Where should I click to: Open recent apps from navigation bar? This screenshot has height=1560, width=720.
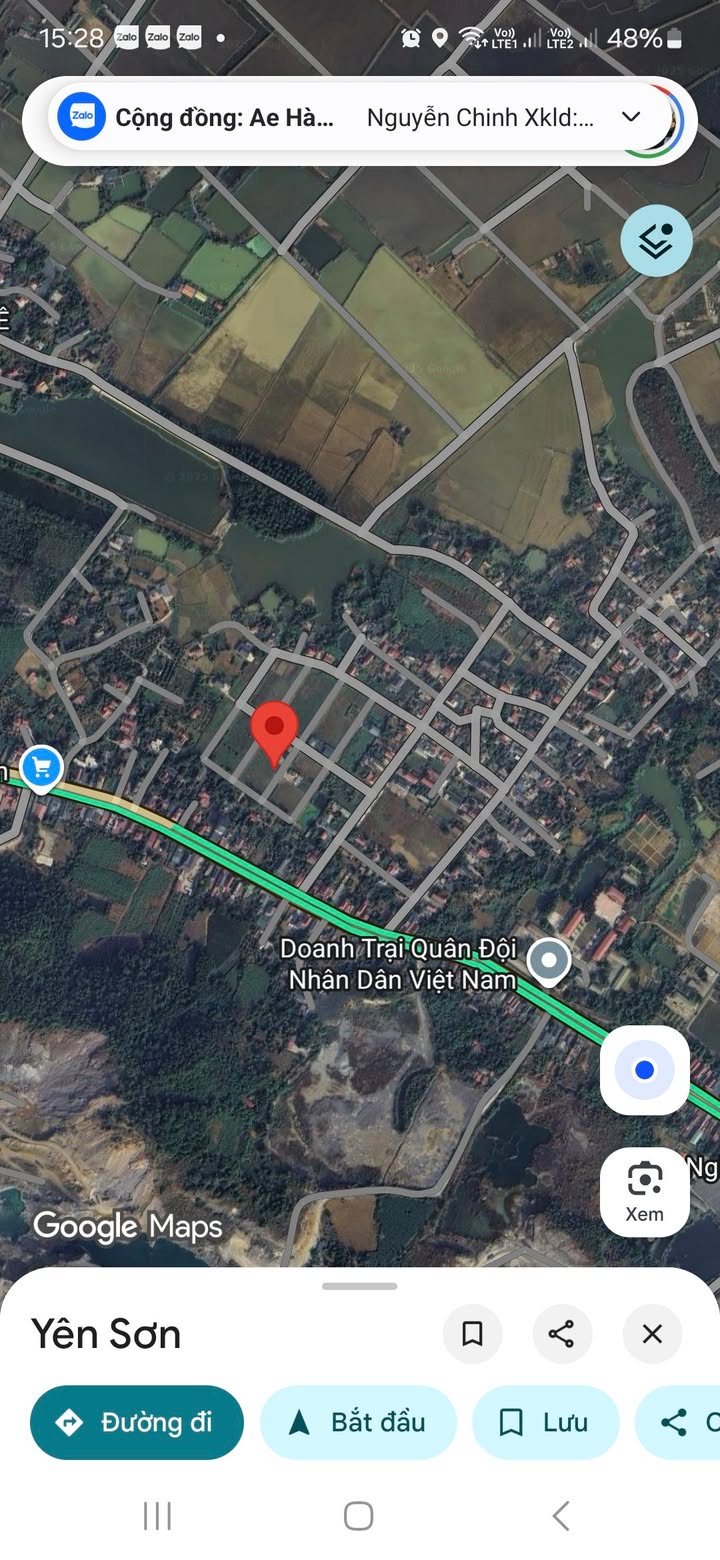tap(158, 1516)
